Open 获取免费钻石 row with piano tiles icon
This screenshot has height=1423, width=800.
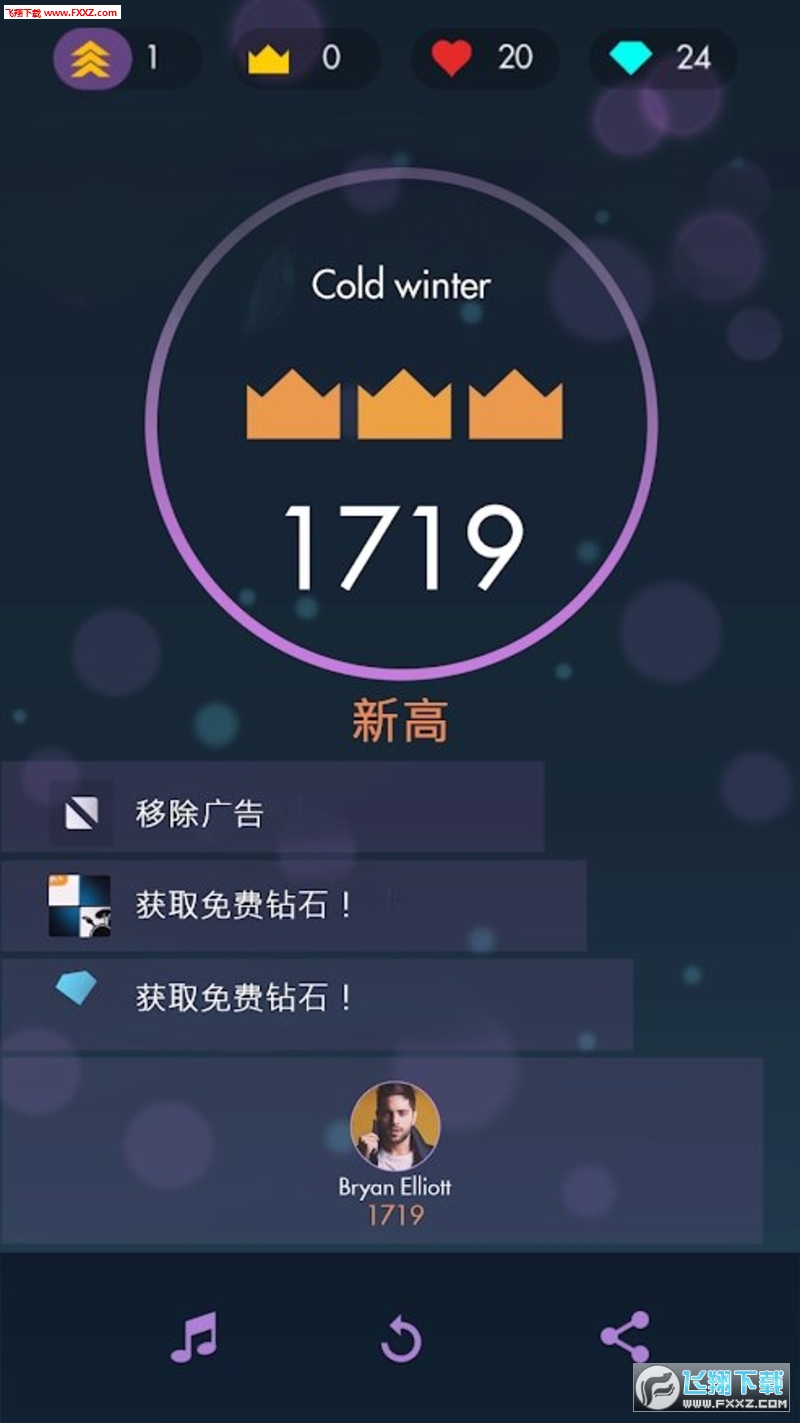[x=292, y=906]
